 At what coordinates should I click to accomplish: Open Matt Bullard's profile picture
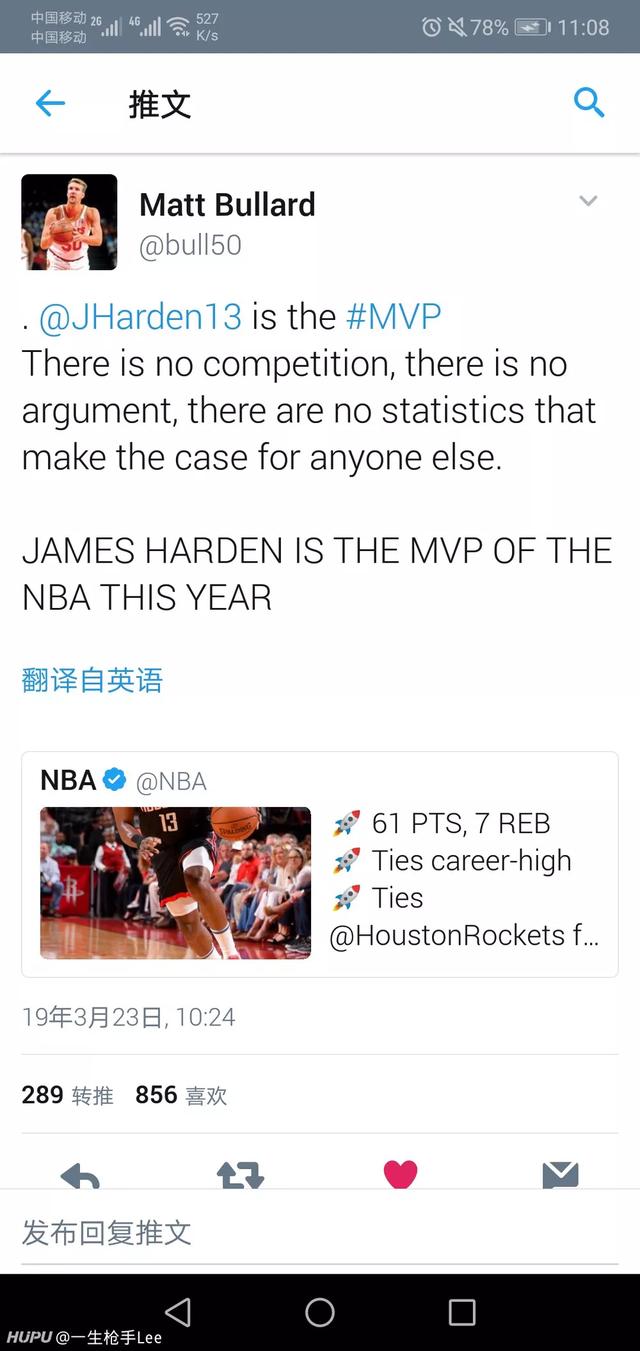[69, 222]
